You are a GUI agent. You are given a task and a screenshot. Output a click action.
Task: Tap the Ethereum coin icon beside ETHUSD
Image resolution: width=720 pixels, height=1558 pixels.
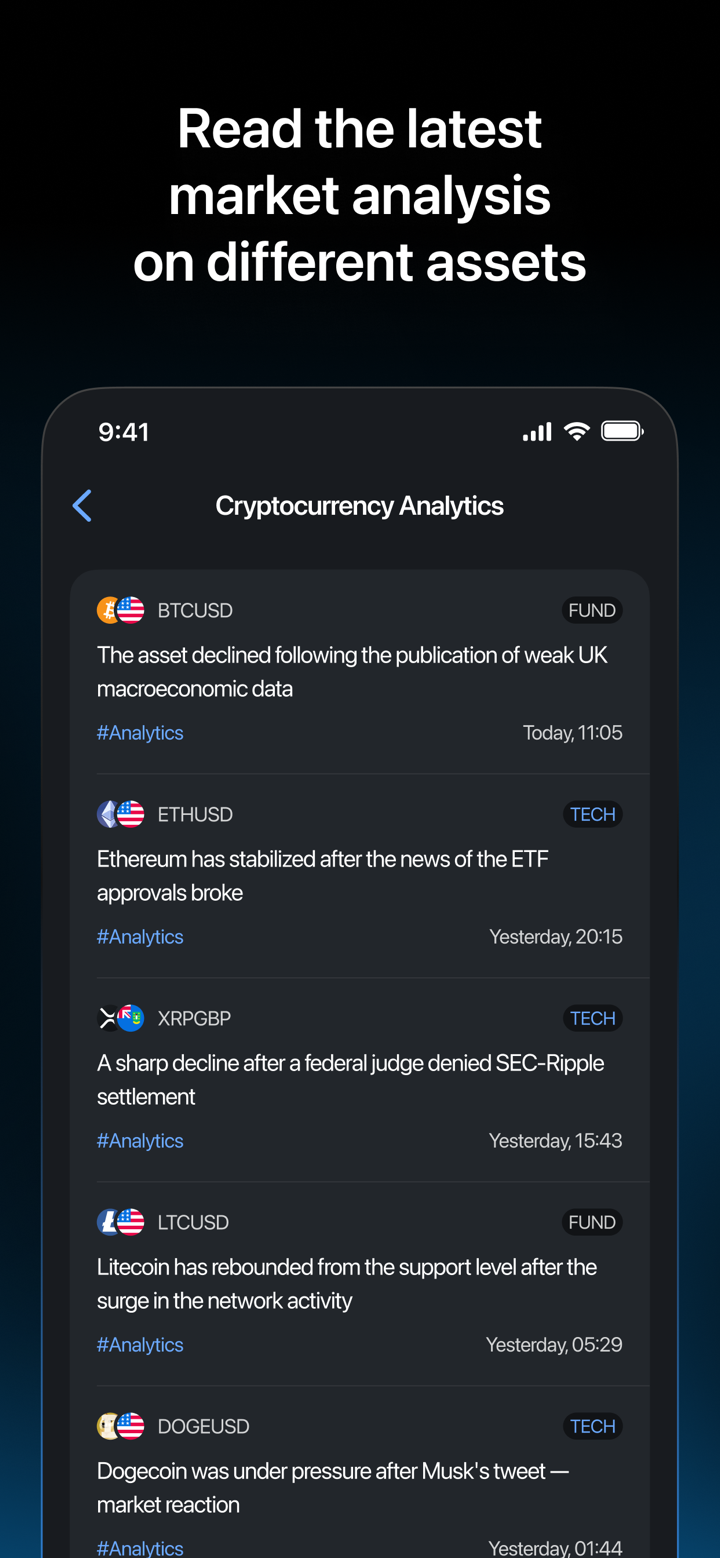tap(110, 814)
